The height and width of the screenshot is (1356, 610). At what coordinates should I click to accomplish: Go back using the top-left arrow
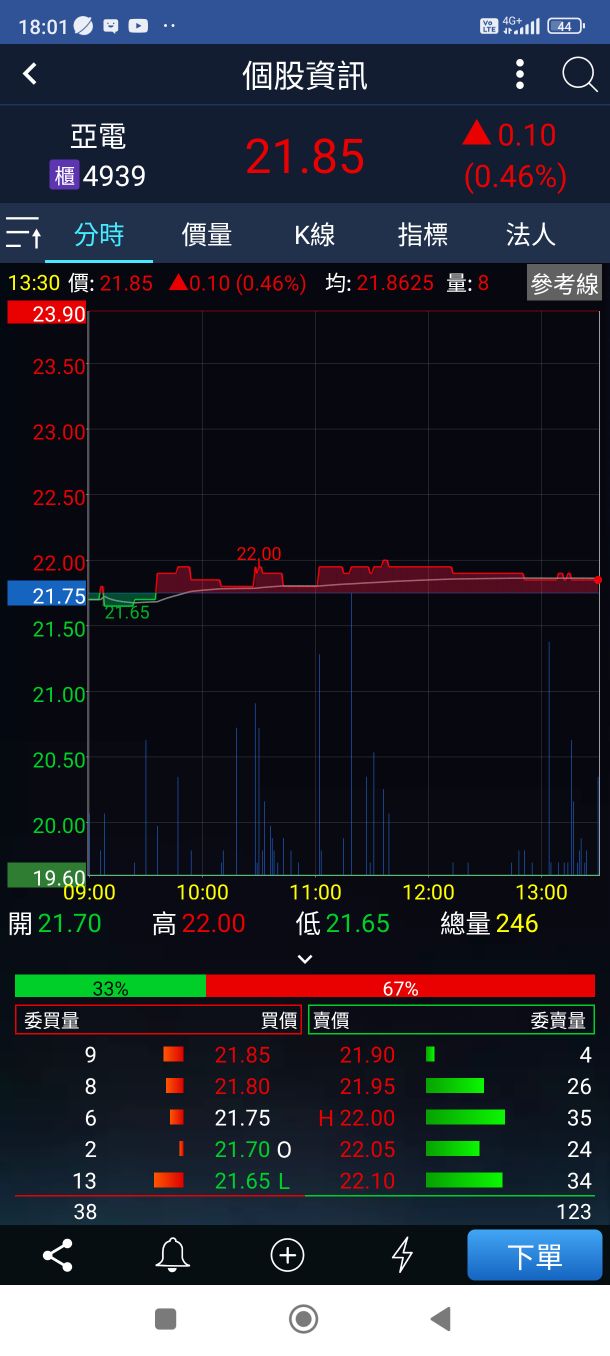(x=30, y=74)
